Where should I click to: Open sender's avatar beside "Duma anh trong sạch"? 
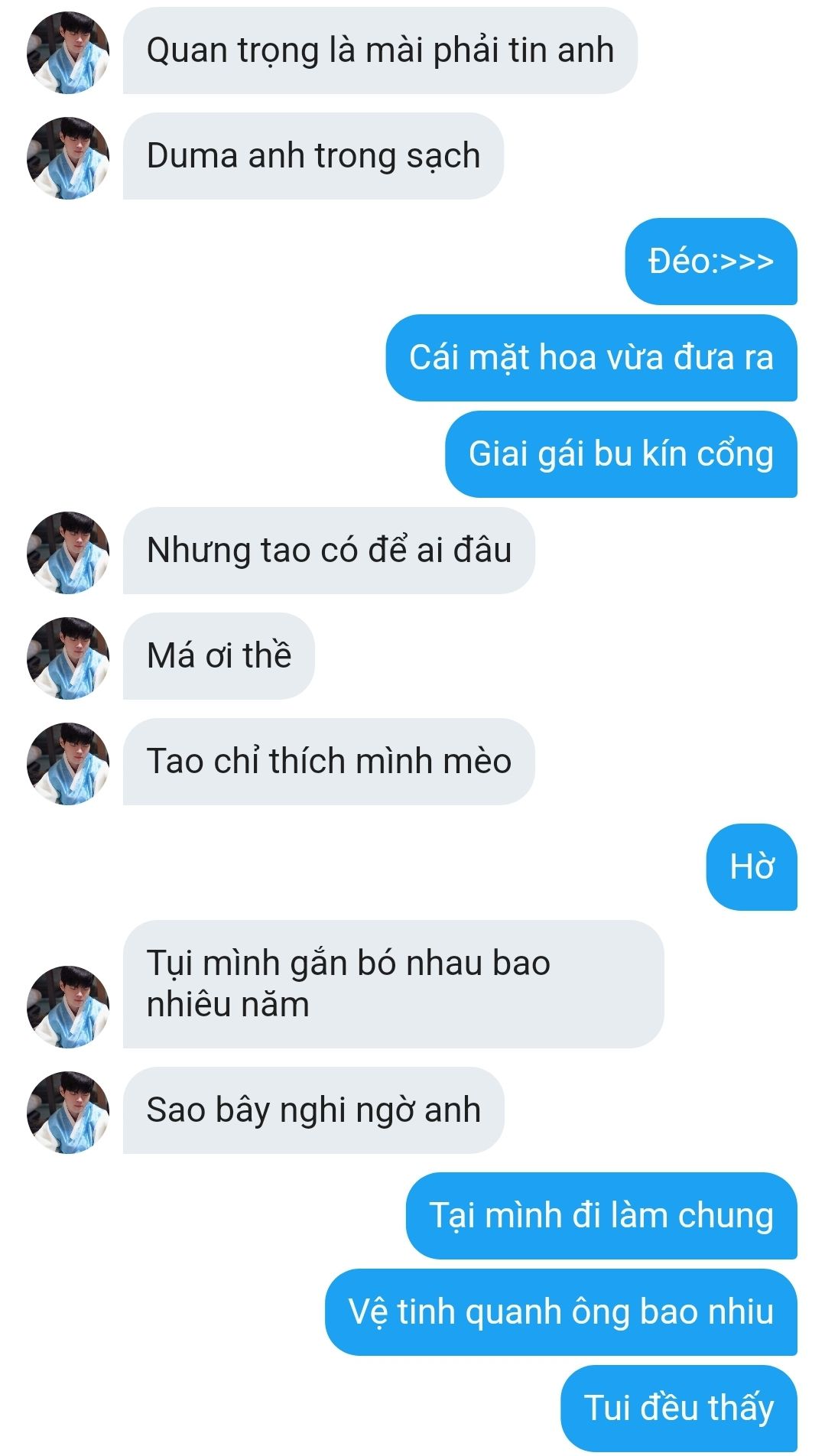click(68, 158)
